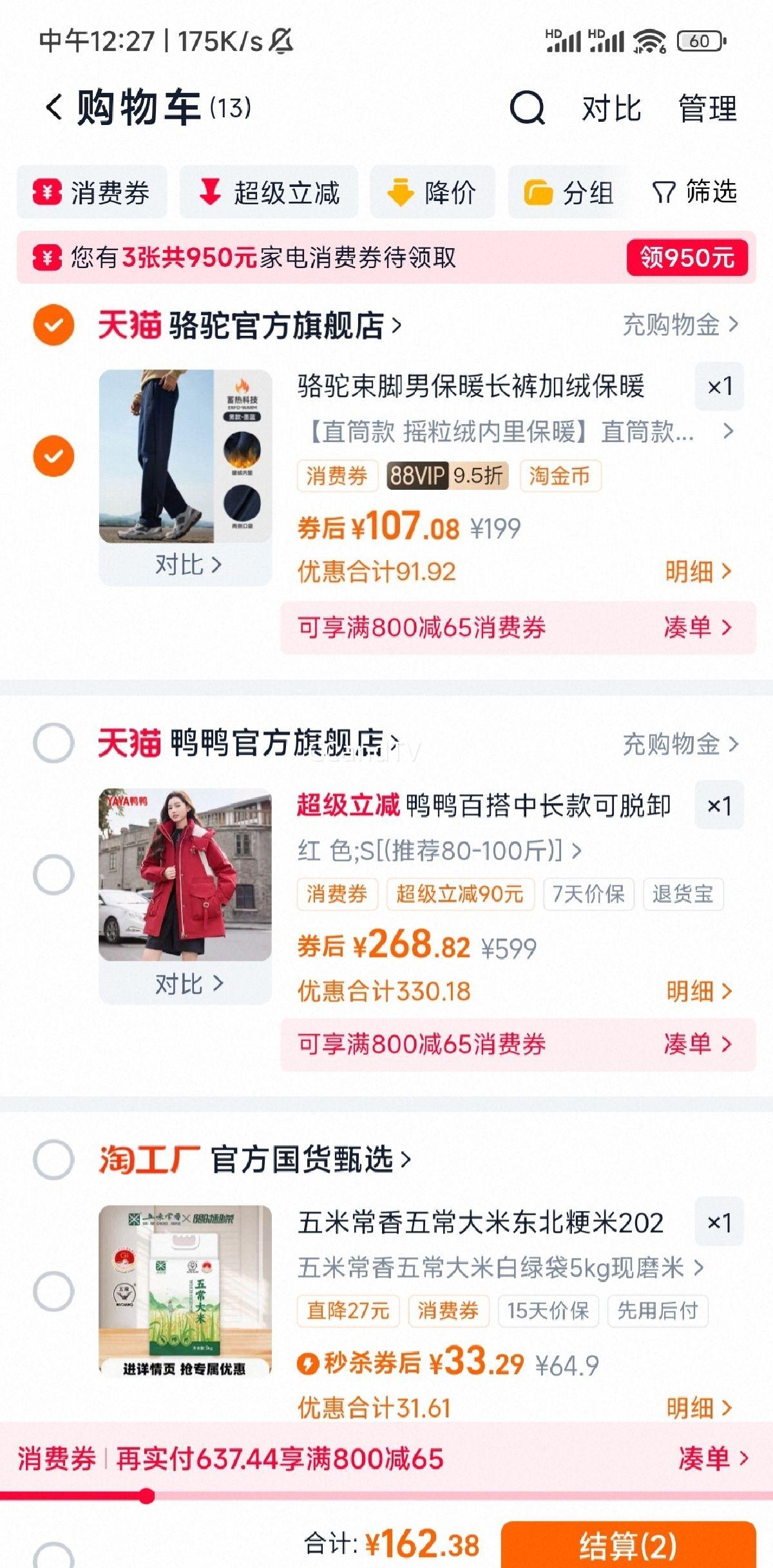Tap 管理 to manage cart items

pyautogui.click(x=707, y=108)
